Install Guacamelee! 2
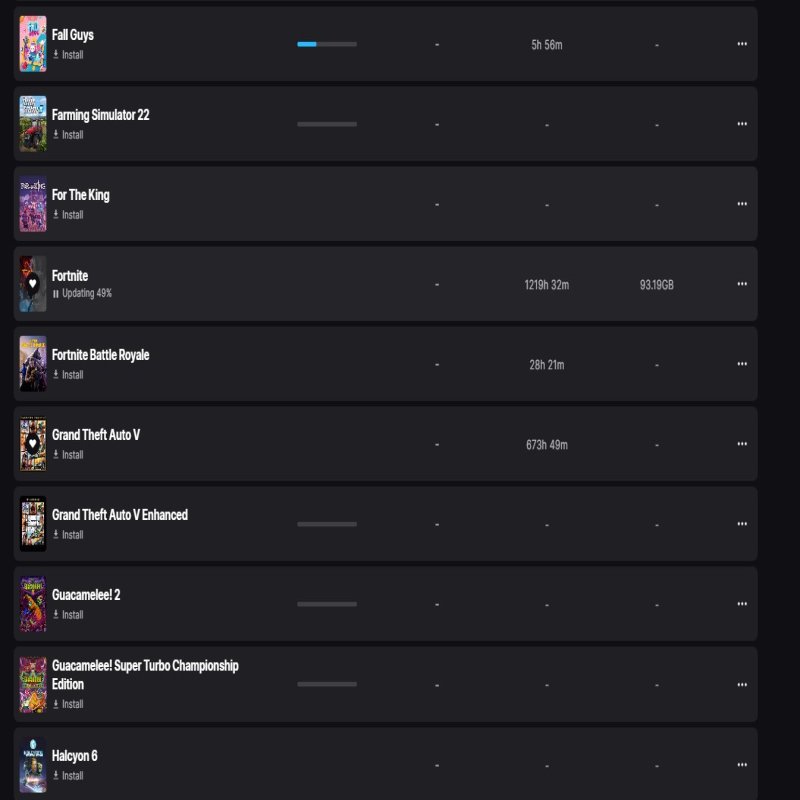This screenshot has width=800, height=800. (68, 615)
